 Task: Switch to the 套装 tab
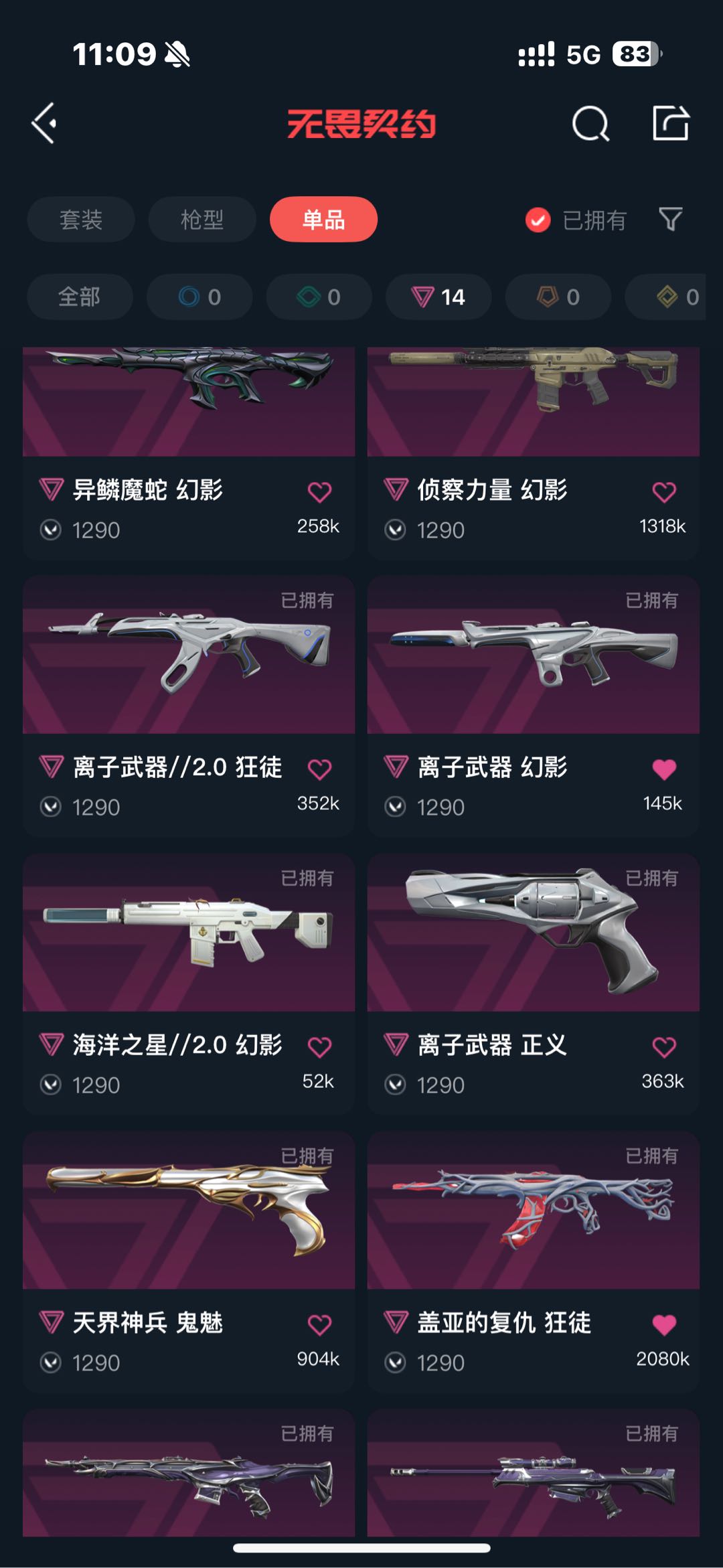81,220
